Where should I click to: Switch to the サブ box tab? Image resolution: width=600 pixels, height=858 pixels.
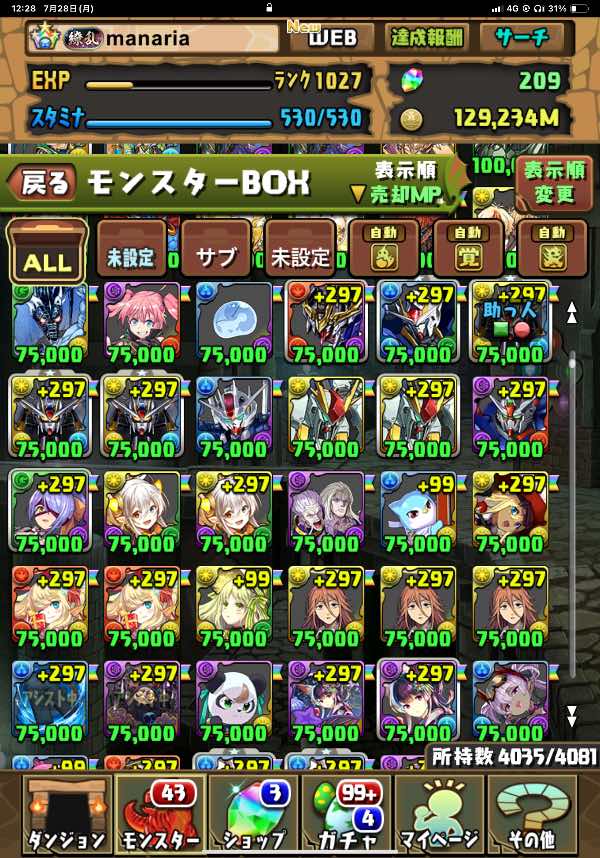(x=216, y=256)
